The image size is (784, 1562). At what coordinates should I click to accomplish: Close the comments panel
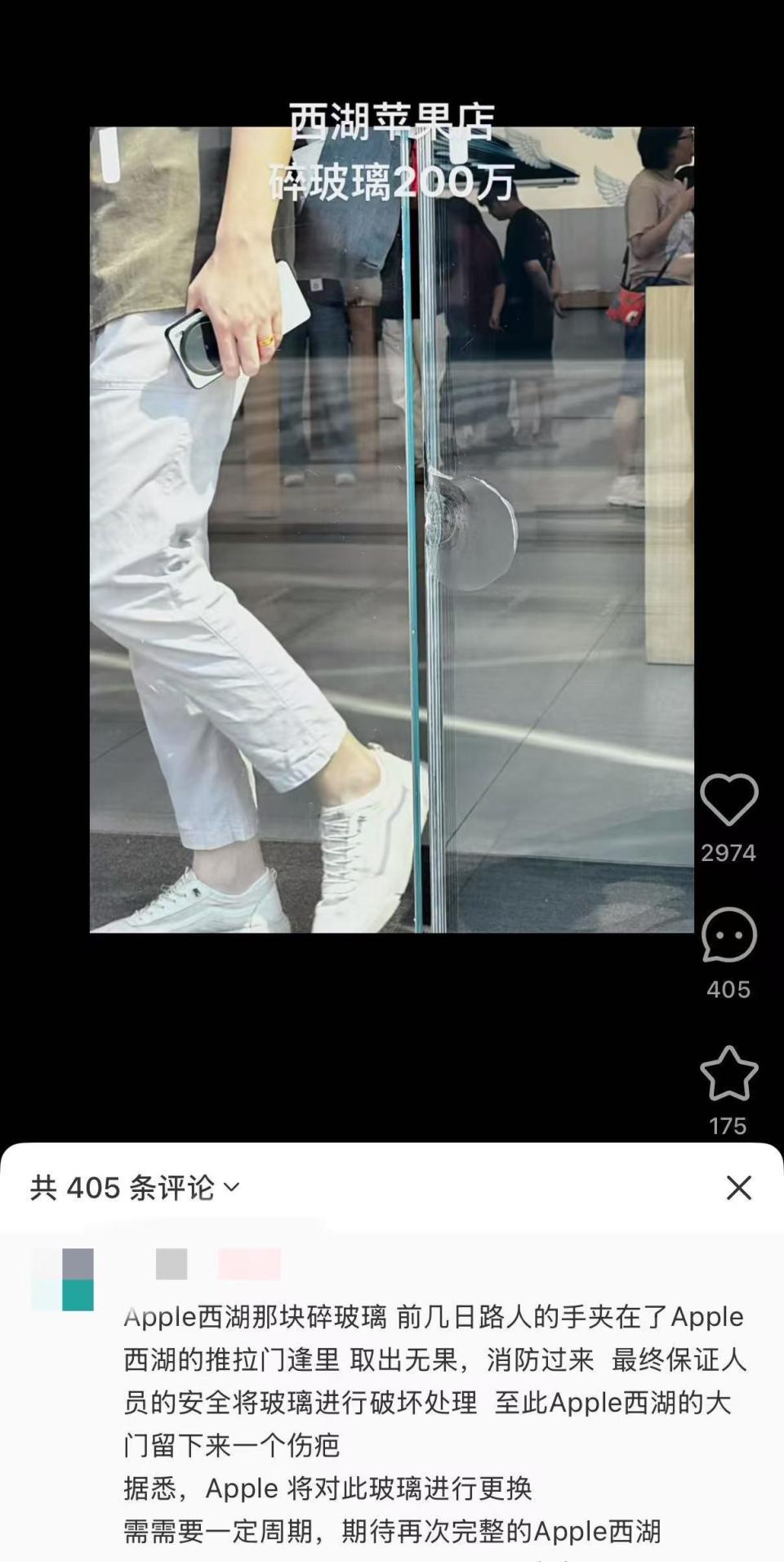point(738,1187)
